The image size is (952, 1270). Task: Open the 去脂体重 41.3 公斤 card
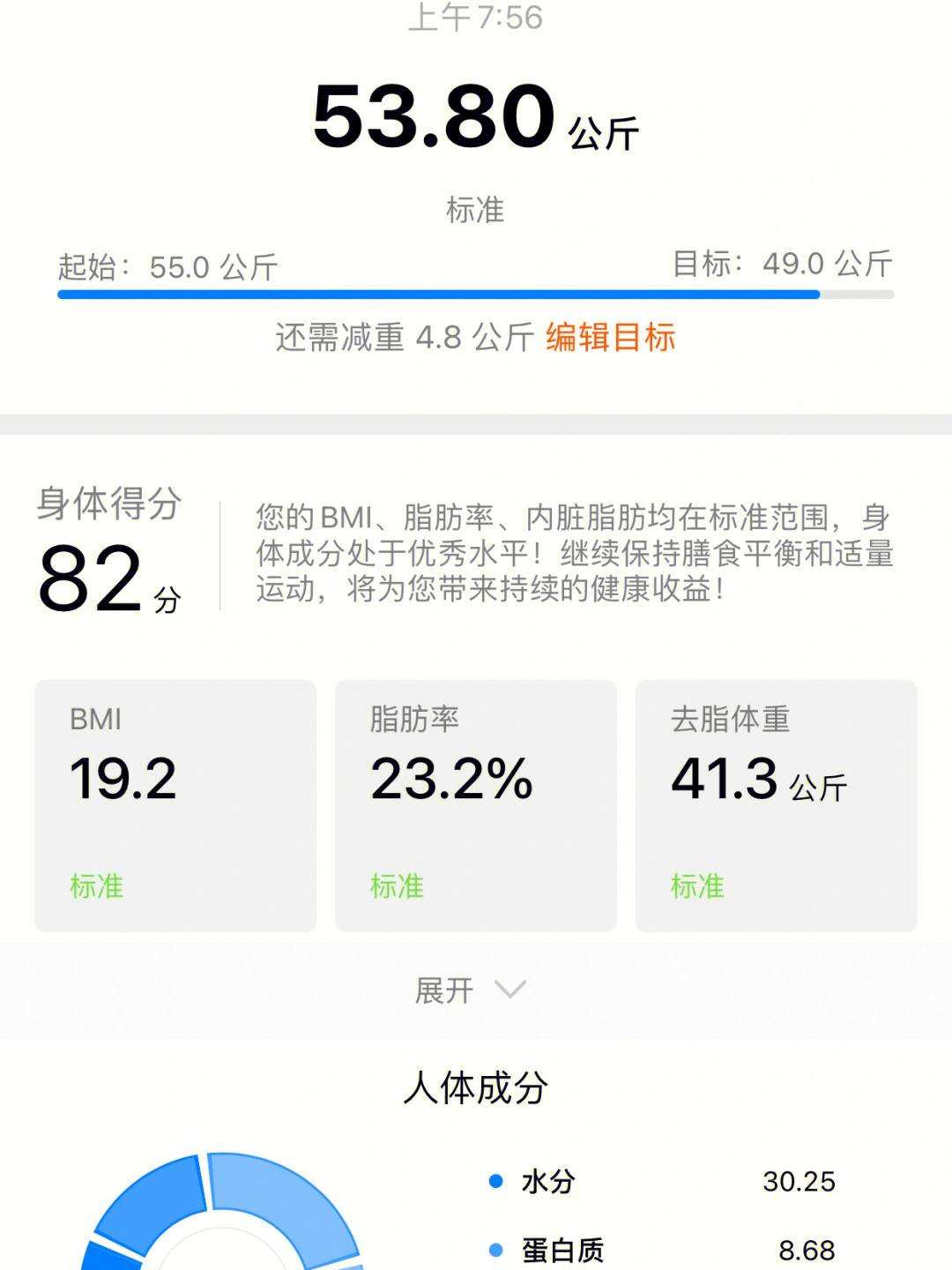[776, 804]
